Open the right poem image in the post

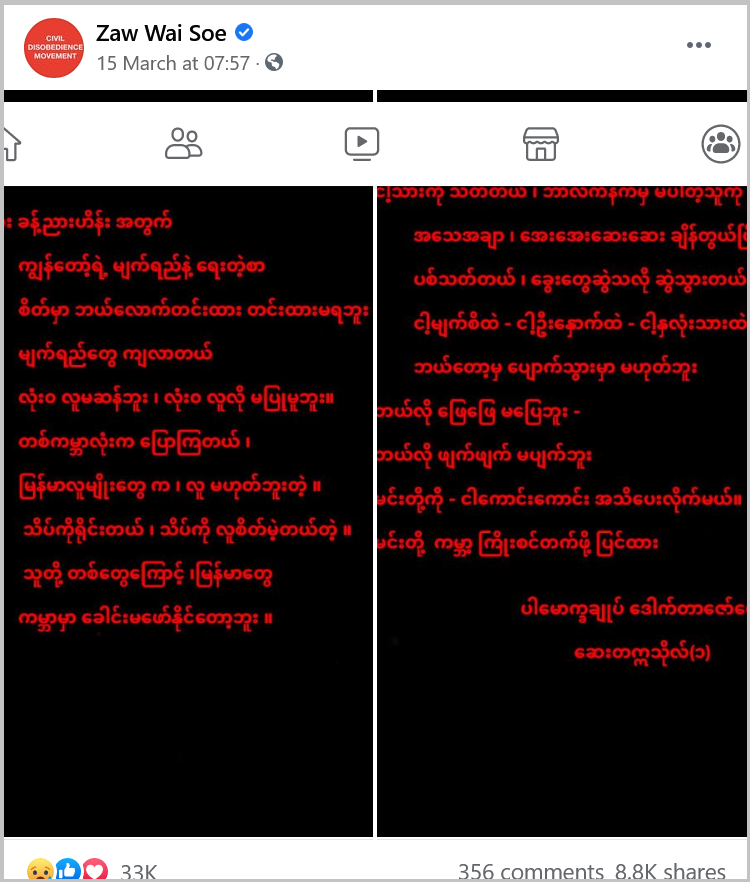tap(562, 510)
